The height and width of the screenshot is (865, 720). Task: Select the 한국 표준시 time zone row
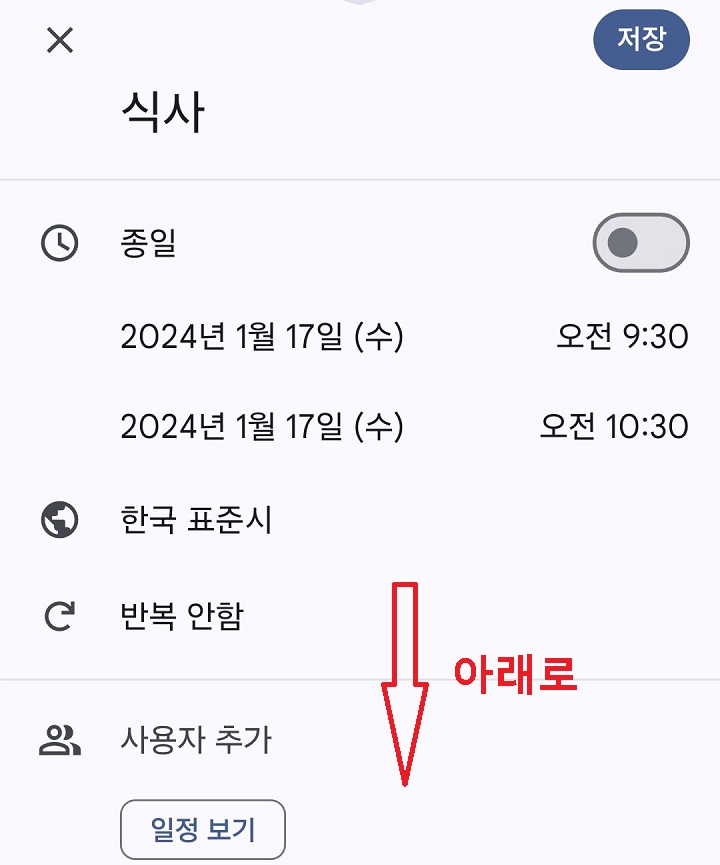(x=195, y=516)
